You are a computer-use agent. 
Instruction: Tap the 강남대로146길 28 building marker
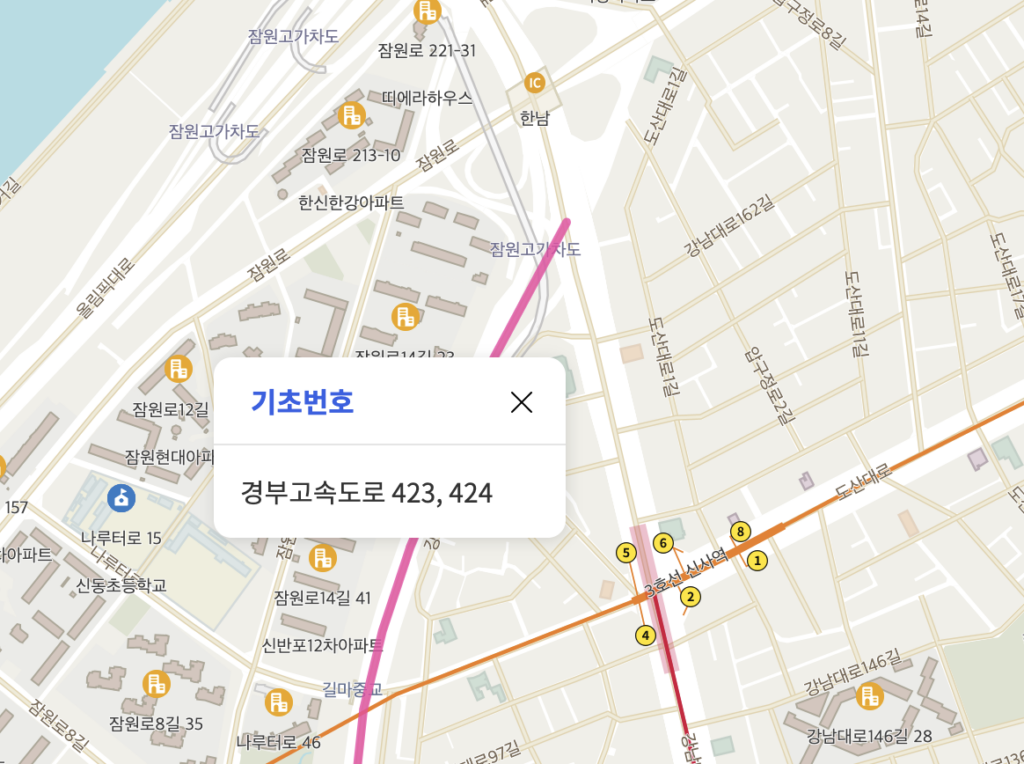click(870, 696)
